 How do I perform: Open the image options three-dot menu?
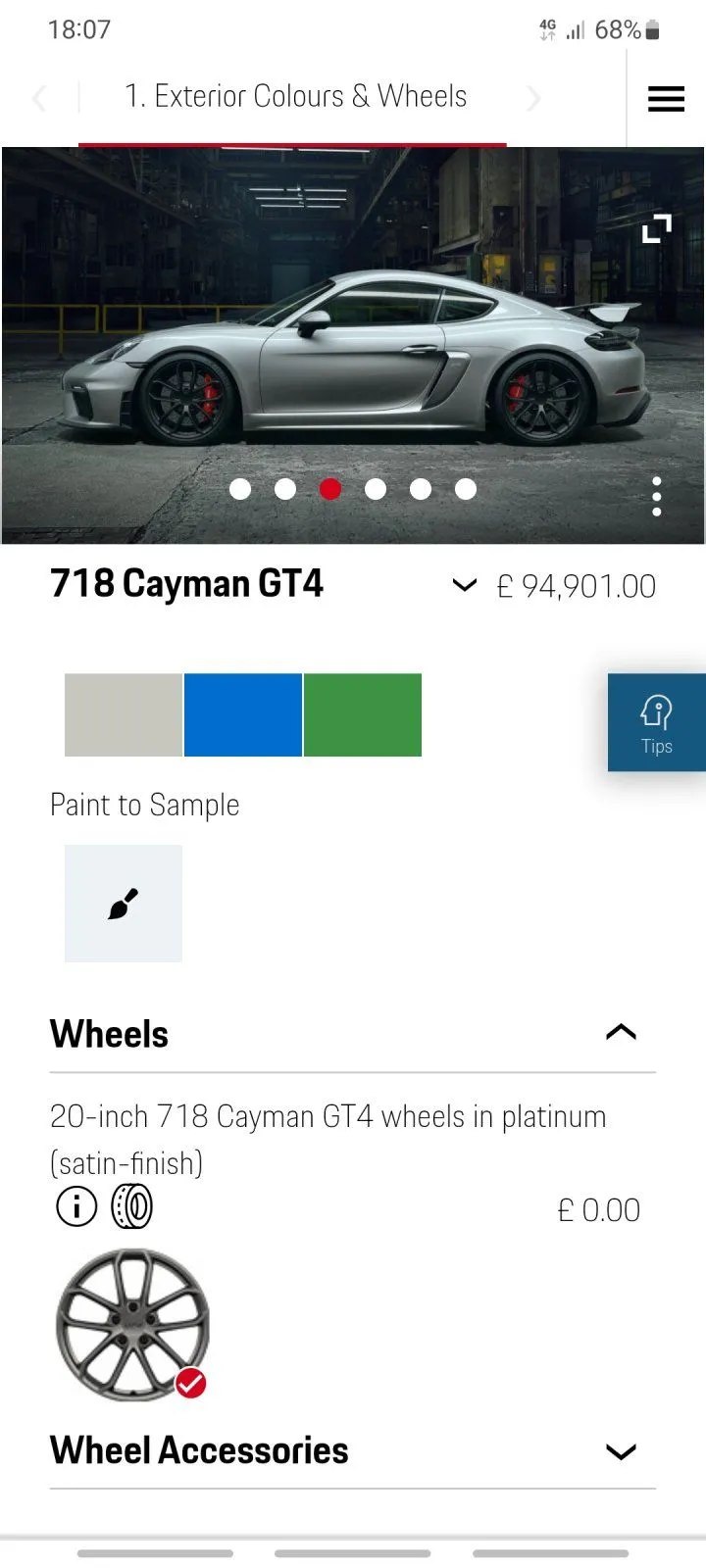(x=656, y=497)
